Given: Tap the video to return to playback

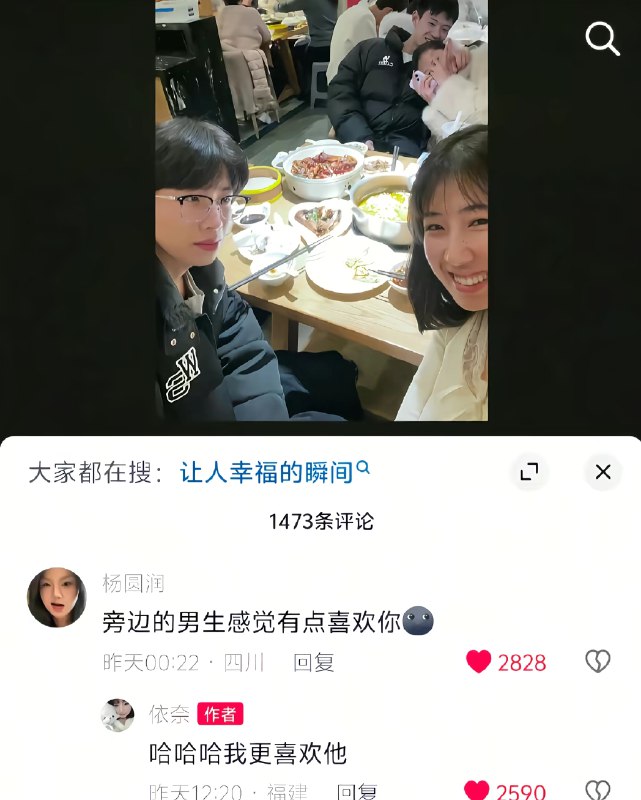Looking at the screenshot, I should tap(321, 220).
